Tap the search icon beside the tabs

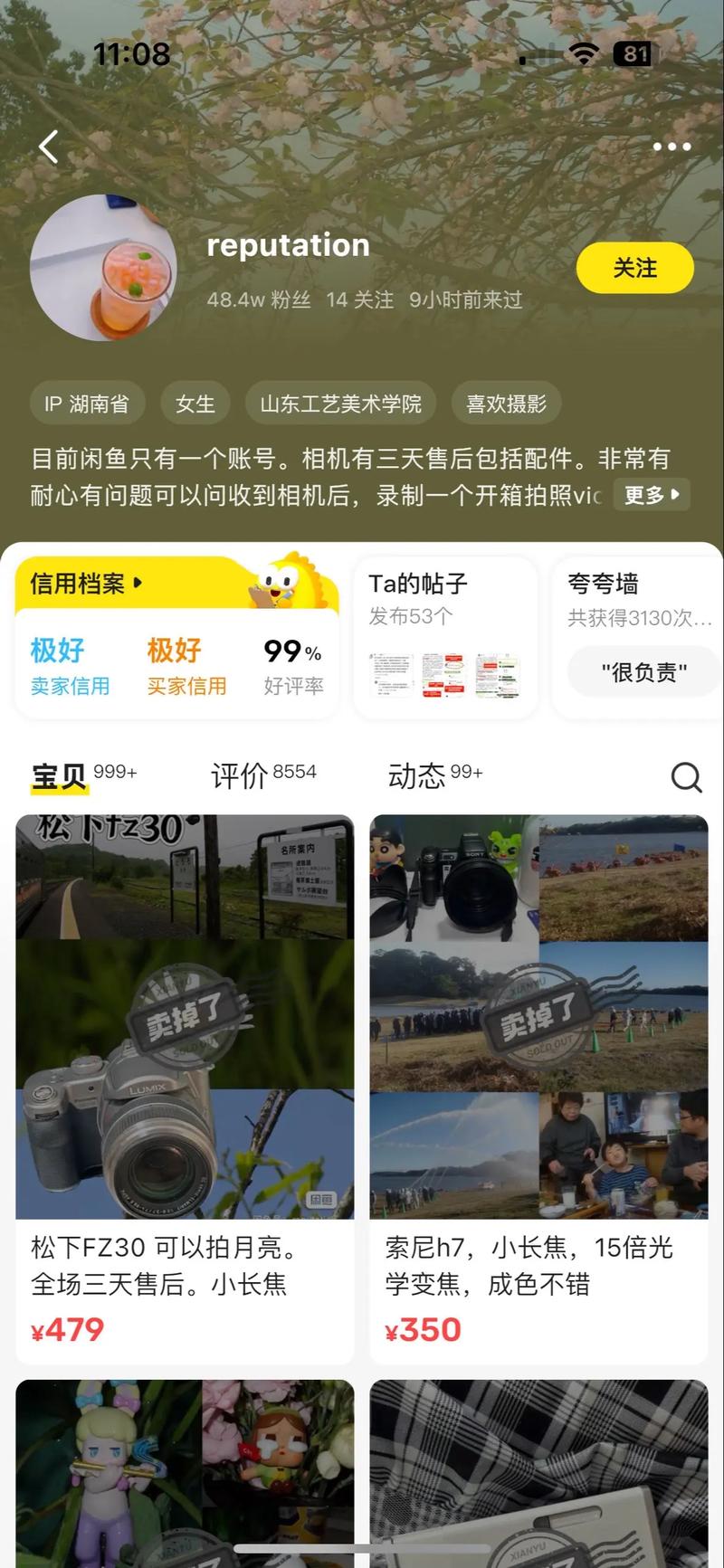click(687, 776)
